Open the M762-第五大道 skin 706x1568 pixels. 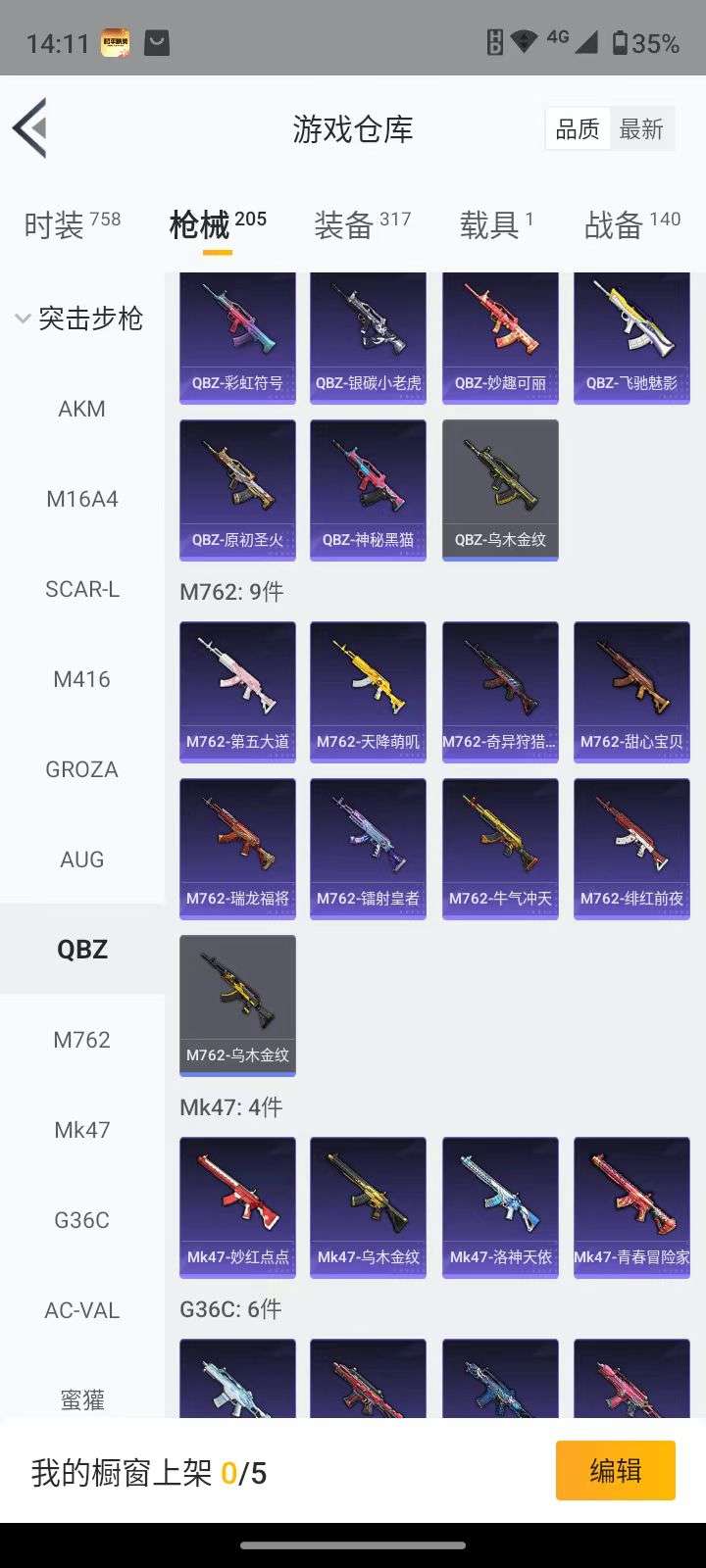click(x=237, y=692)
